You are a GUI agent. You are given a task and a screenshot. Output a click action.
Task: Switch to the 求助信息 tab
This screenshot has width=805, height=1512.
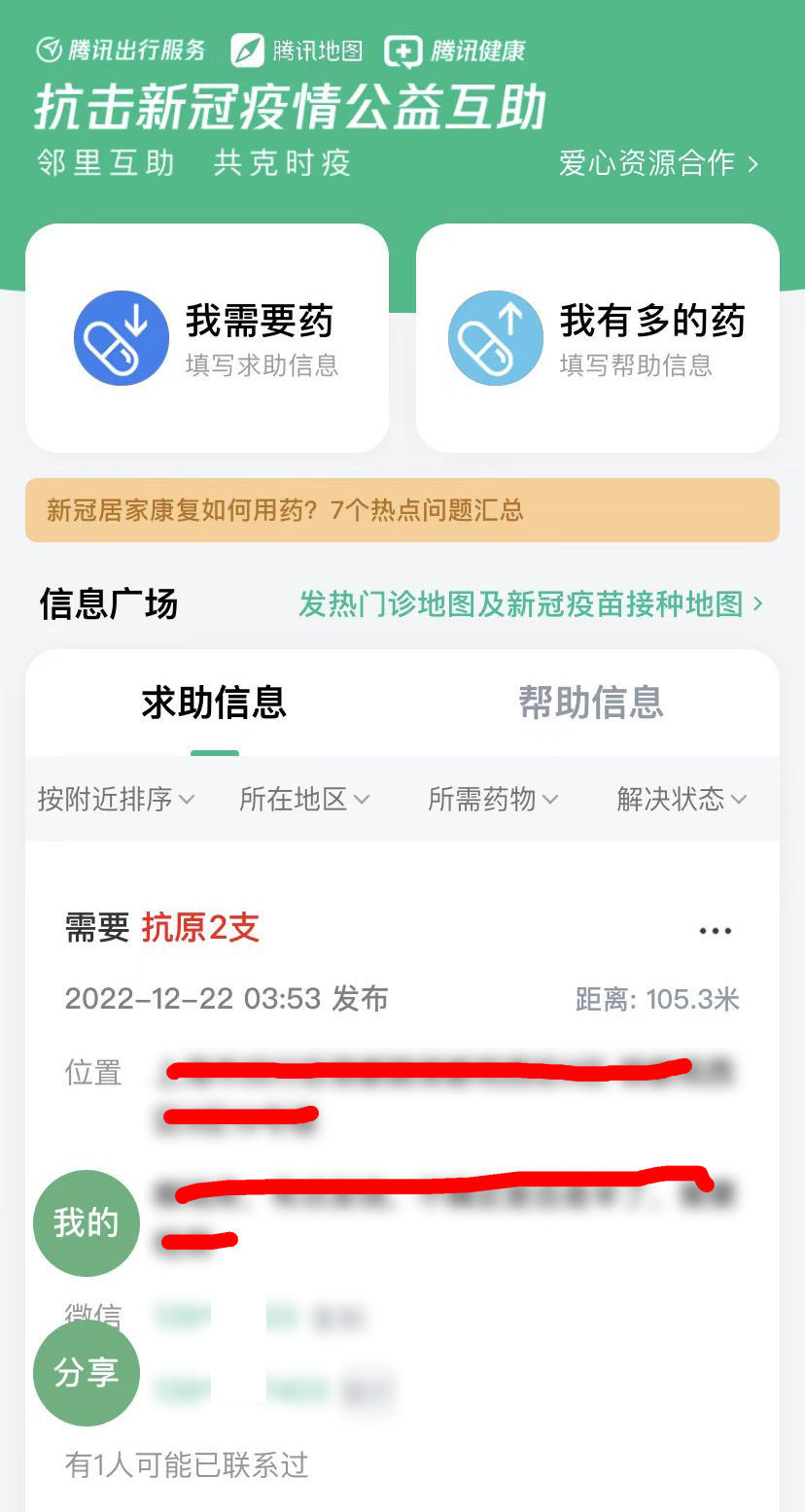214,703
